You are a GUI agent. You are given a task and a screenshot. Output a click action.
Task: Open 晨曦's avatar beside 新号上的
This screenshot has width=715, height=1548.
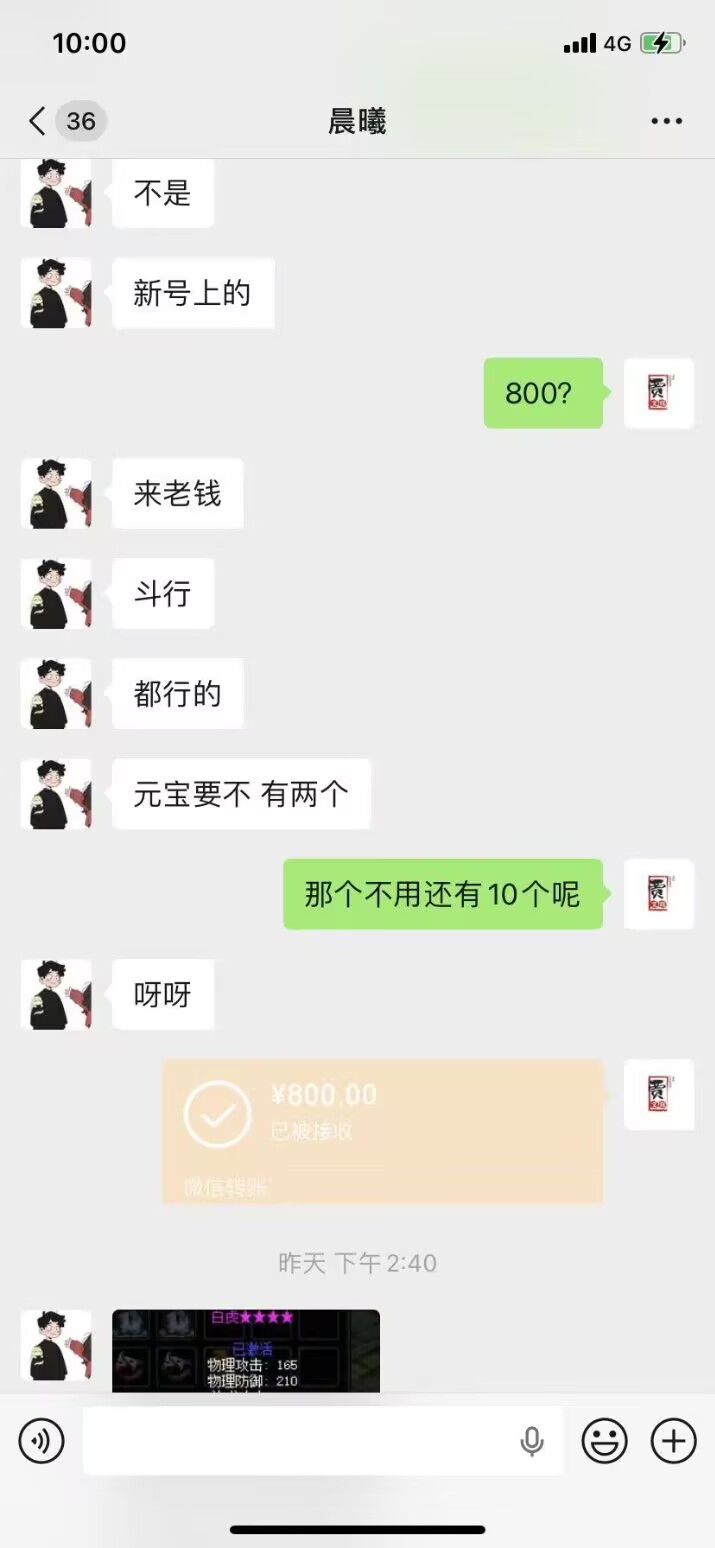[x=56, y=294]
